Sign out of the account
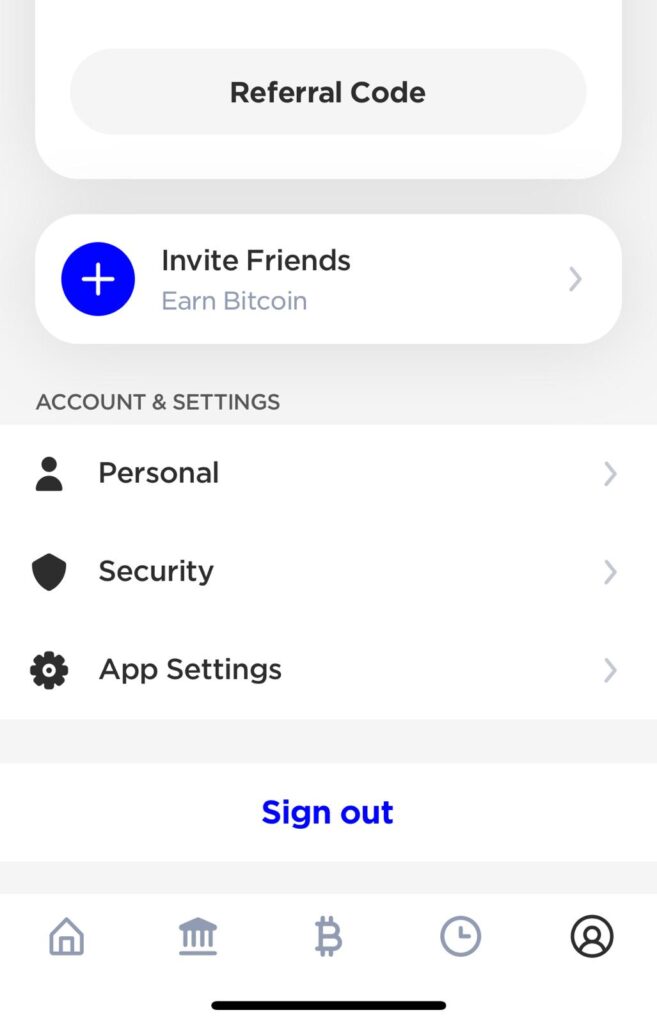 (x=327, y=812)
